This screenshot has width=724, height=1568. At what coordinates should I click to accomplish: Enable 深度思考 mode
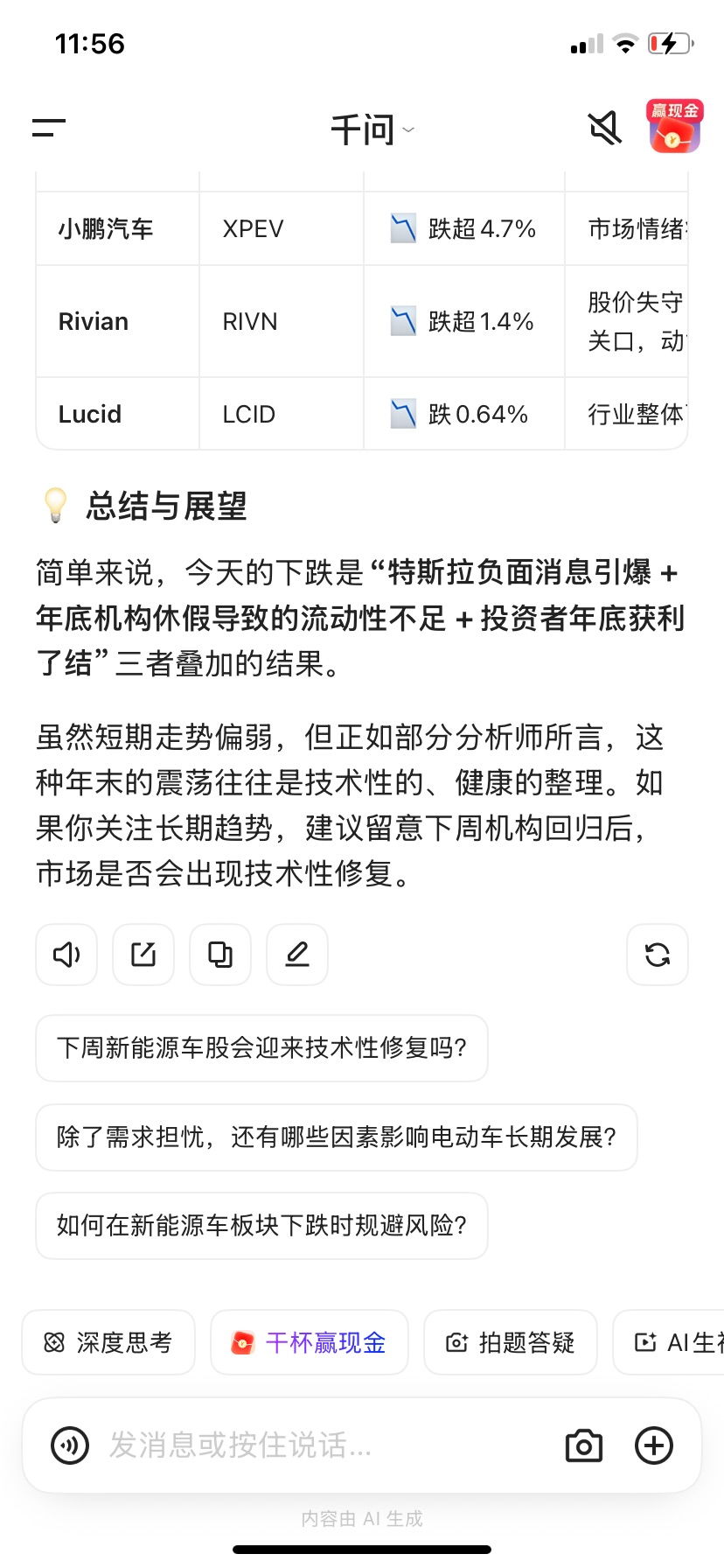pos(108,1342)
